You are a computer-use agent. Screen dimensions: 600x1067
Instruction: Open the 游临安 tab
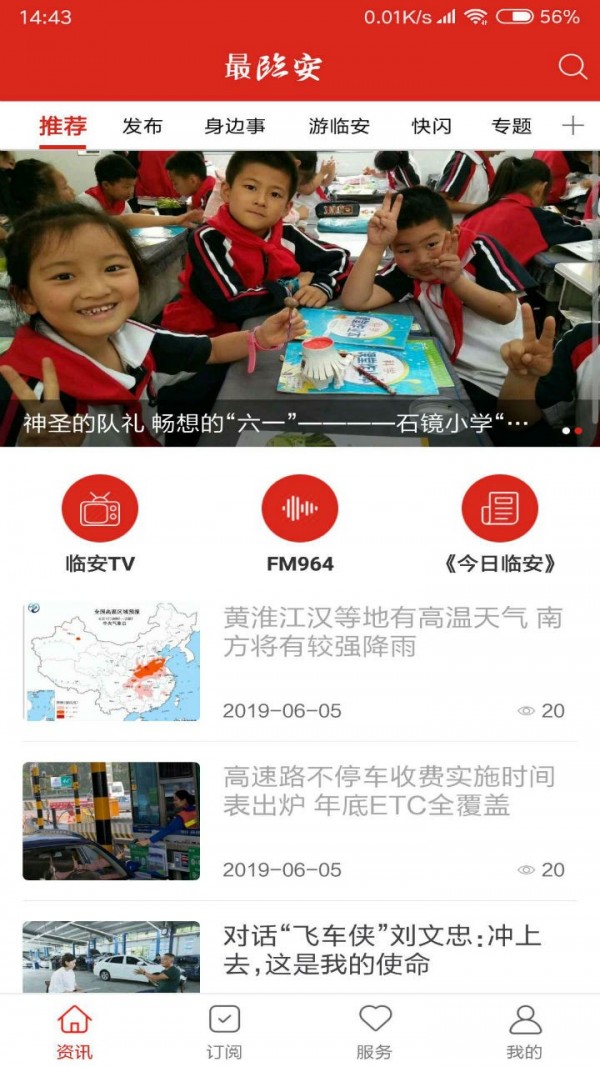pos(339,126)
